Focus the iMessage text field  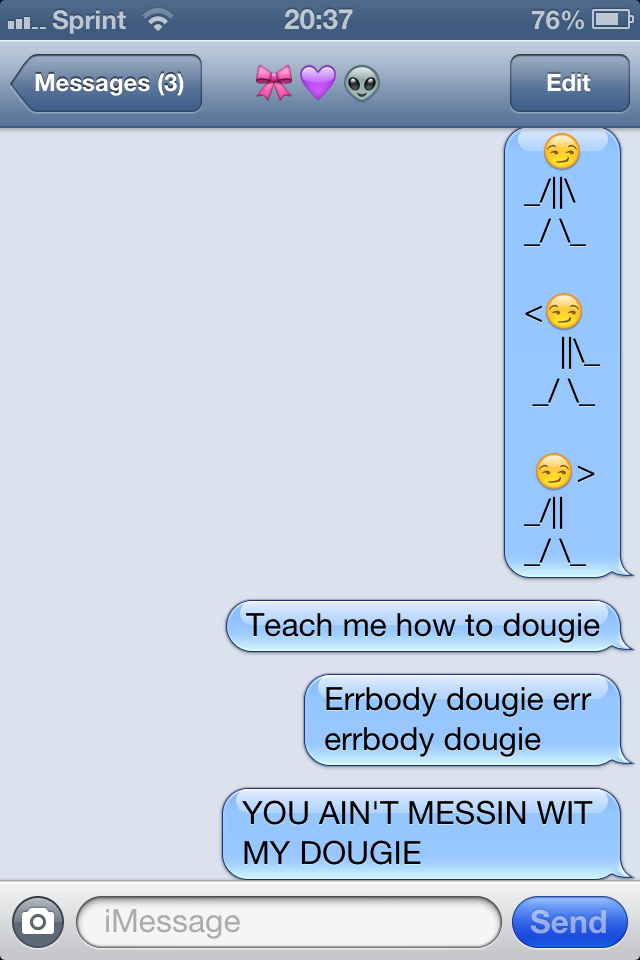288,921
